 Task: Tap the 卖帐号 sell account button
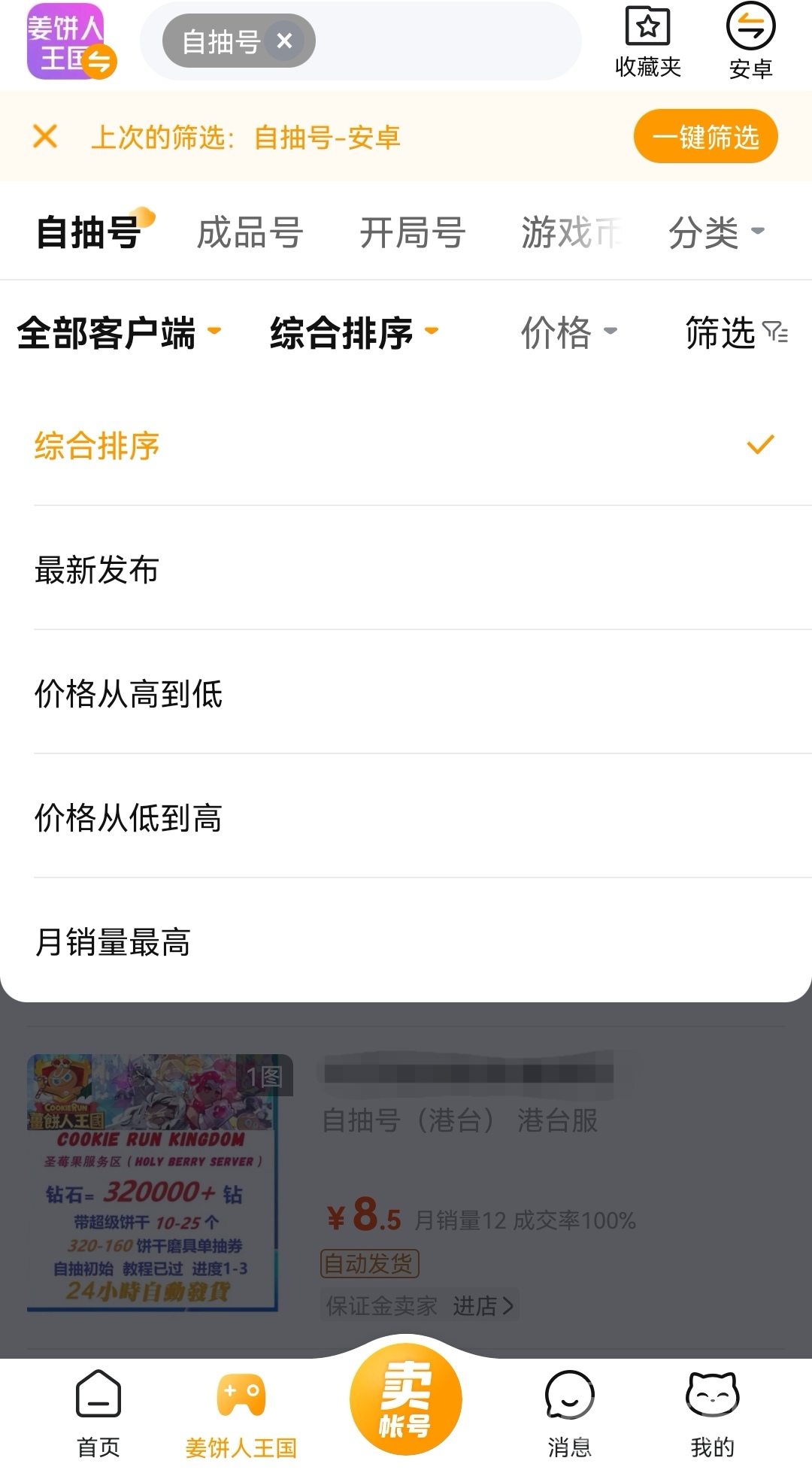click(405, 1399)
